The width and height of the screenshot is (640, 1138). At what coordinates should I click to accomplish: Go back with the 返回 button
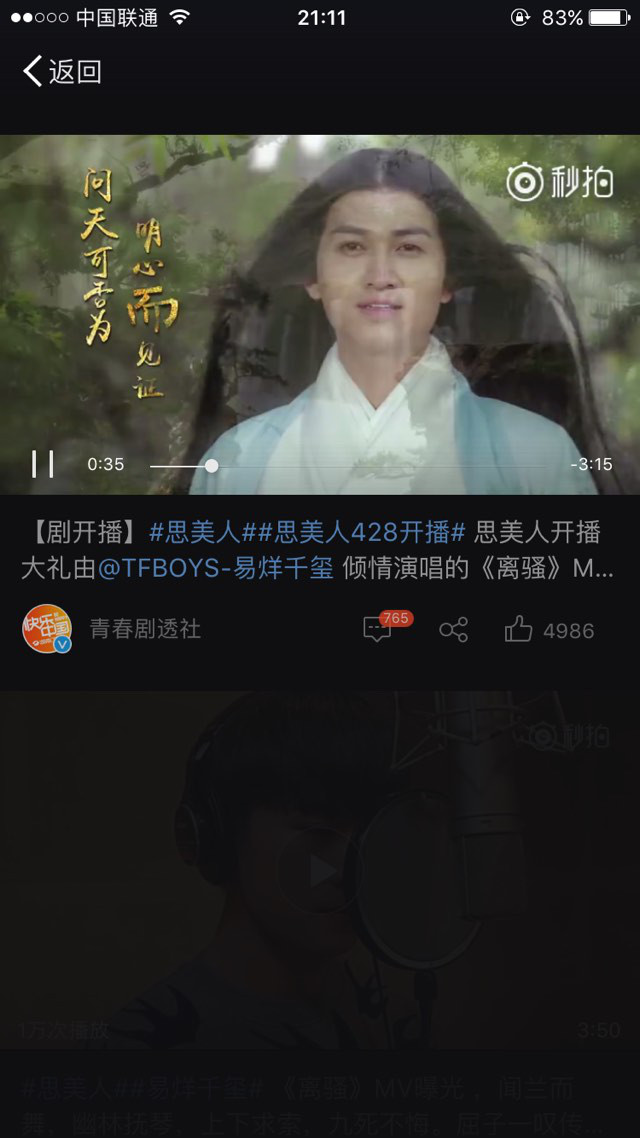point(62,72)
